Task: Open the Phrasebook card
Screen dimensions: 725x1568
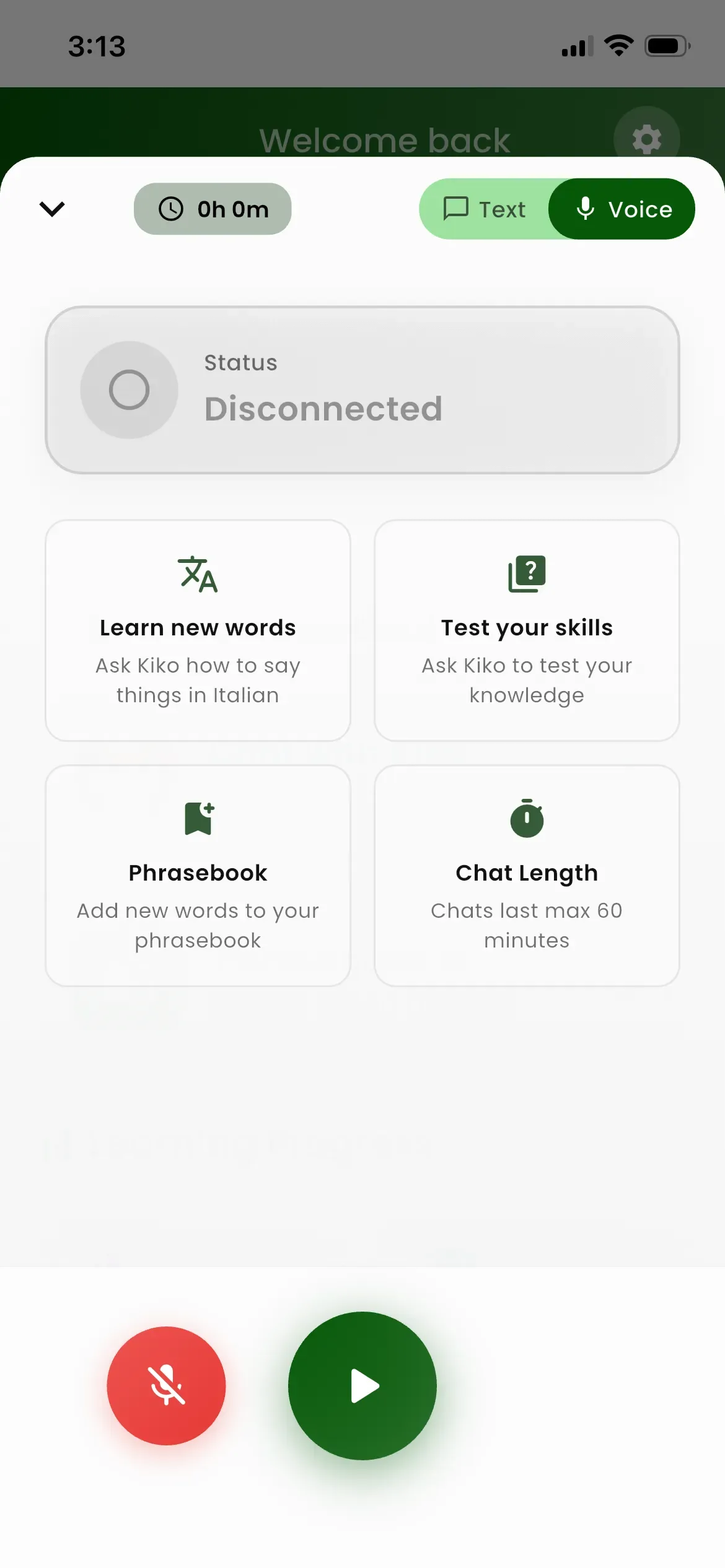Action: [x=198, y=876]
